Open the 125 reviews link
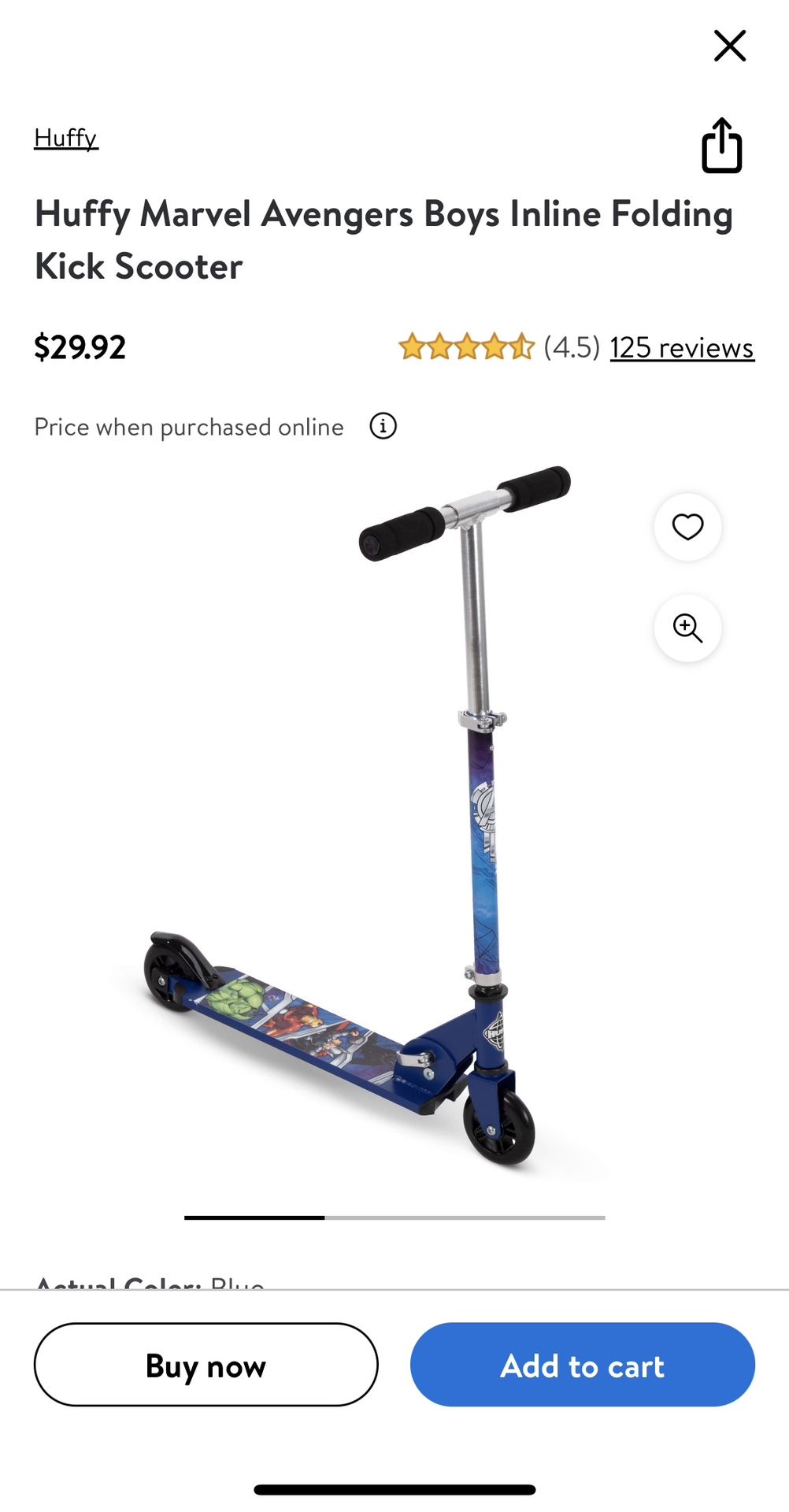The height and width of the screenshot is (1512, 789). 682,347
